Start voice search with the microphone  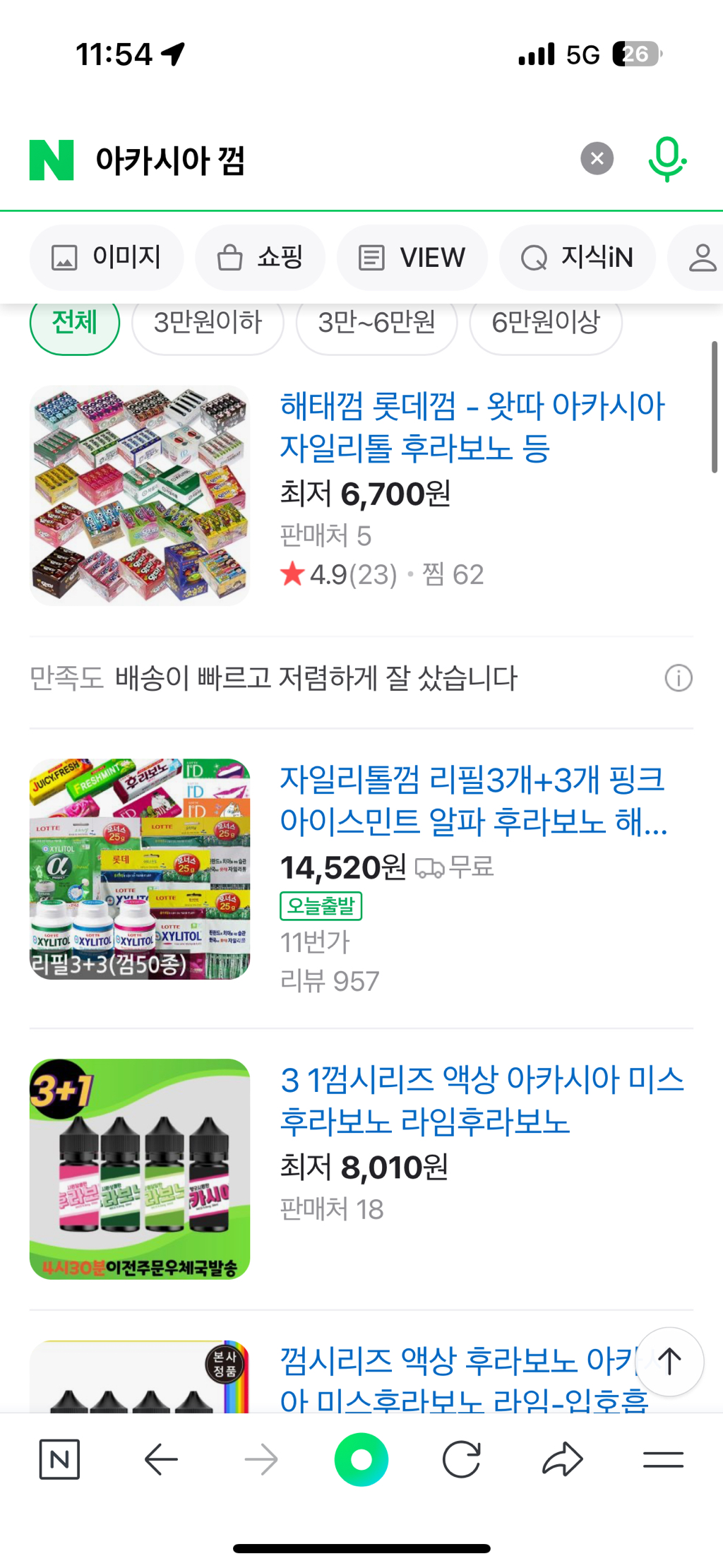click(667, 160)
